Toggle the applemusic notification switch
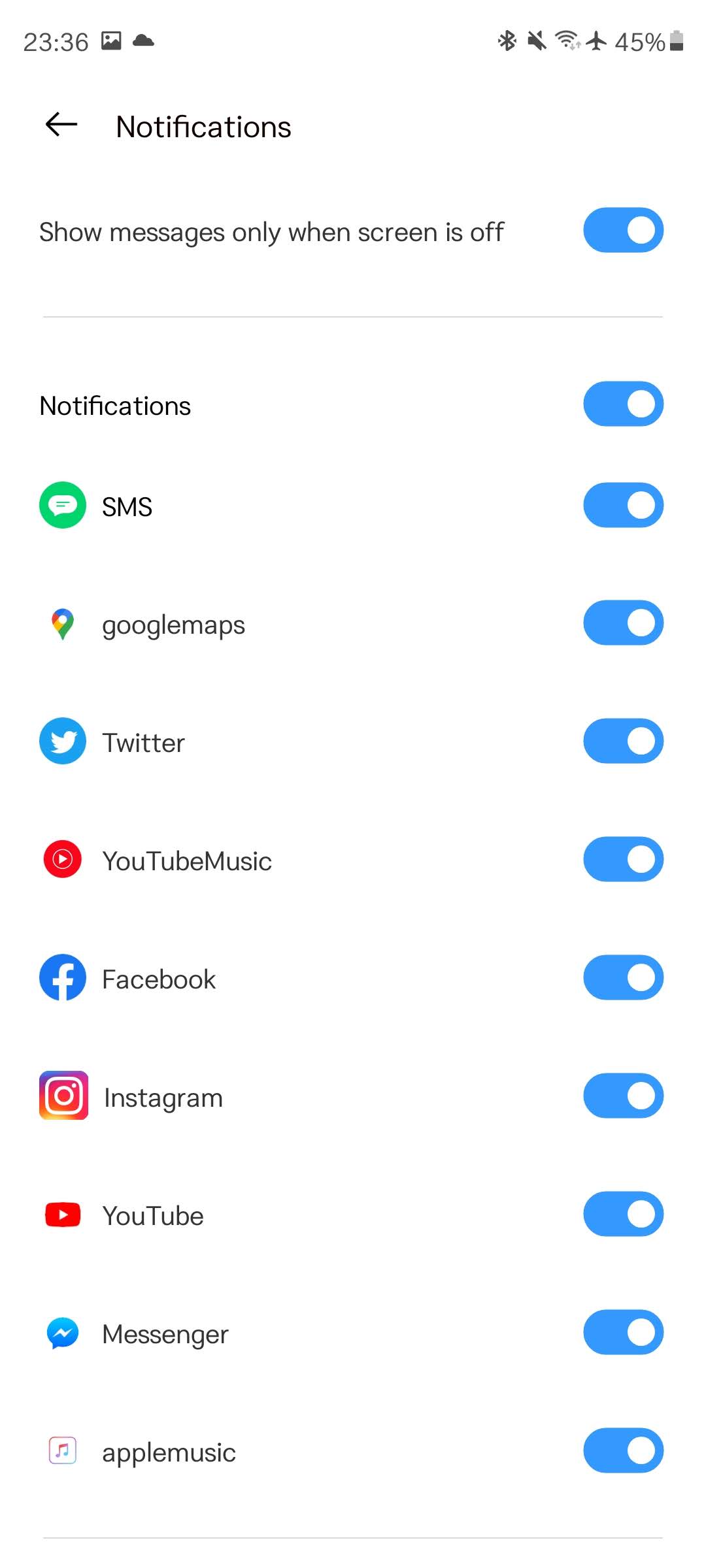This screenshot has width=706, height=1568. point(623,1451)
